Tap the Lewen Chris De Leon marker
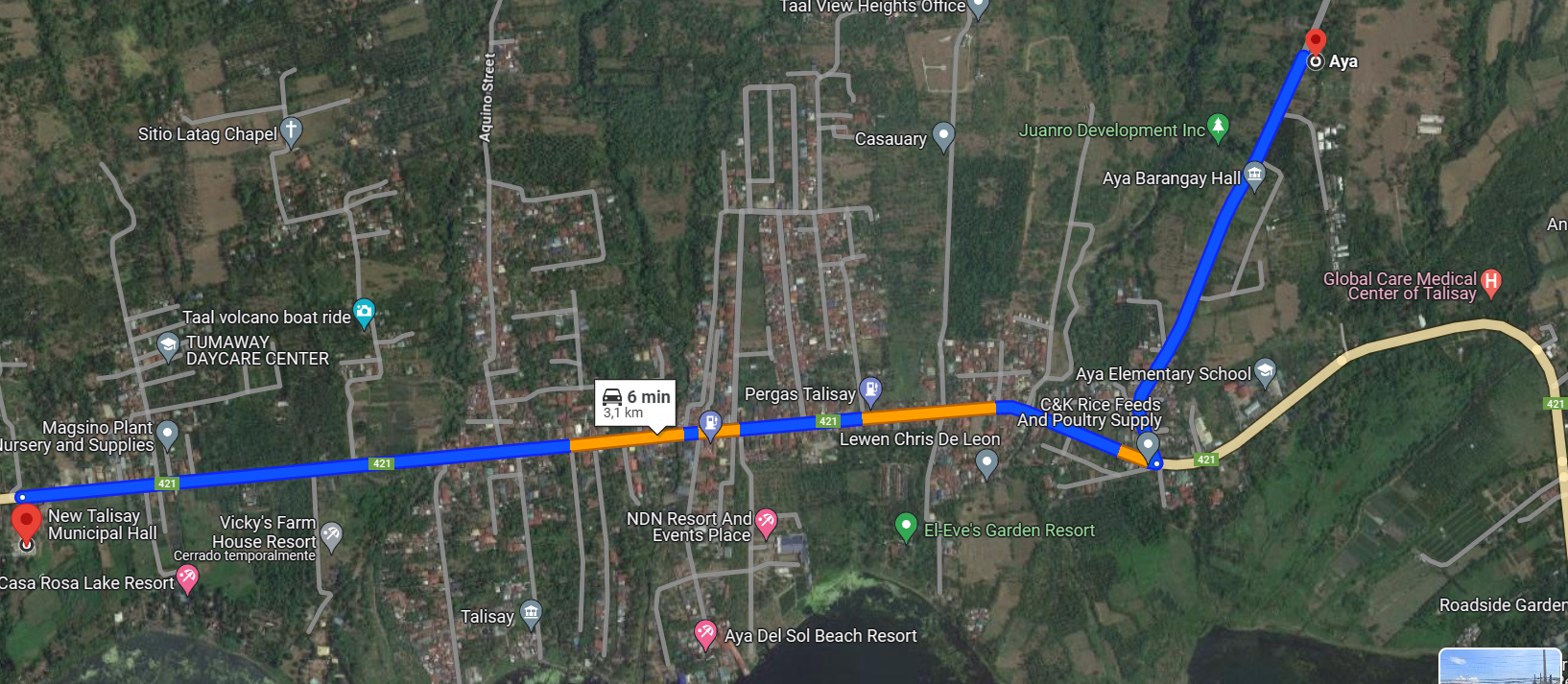This screenshot has width=1568, height=684. coord(986,462)
